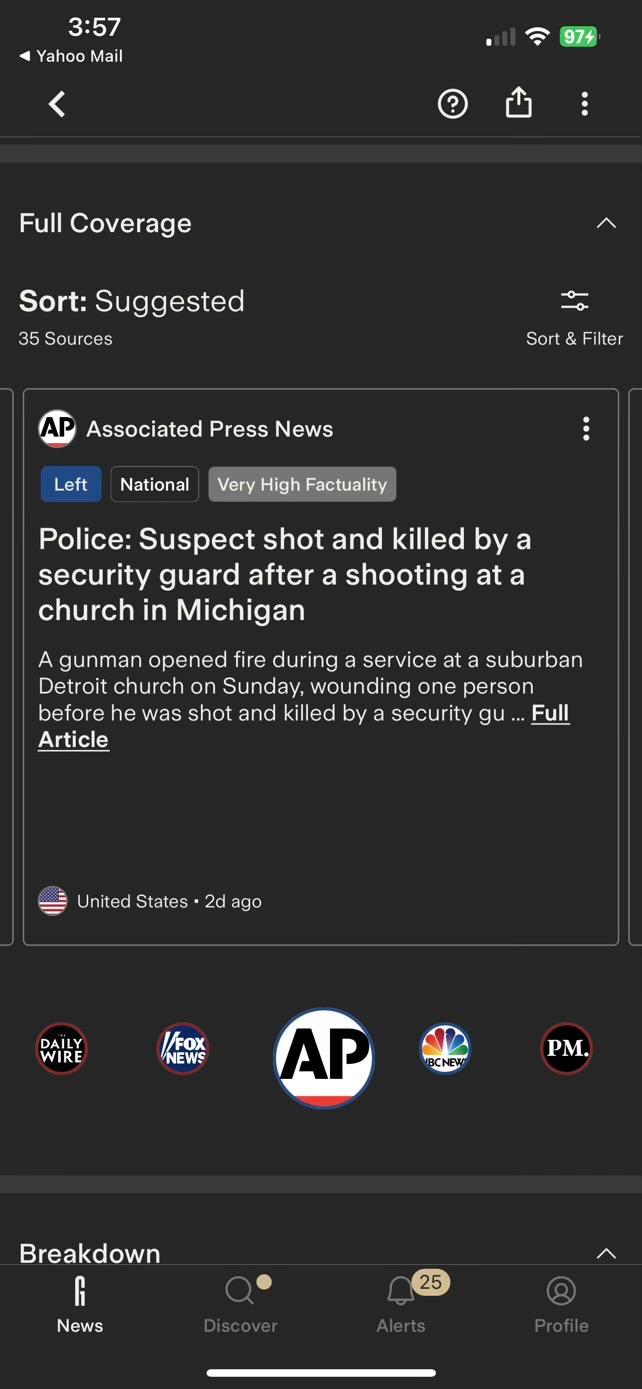Tap the Very High Factuality chip
642x1389 pixels.
[302, 484]
